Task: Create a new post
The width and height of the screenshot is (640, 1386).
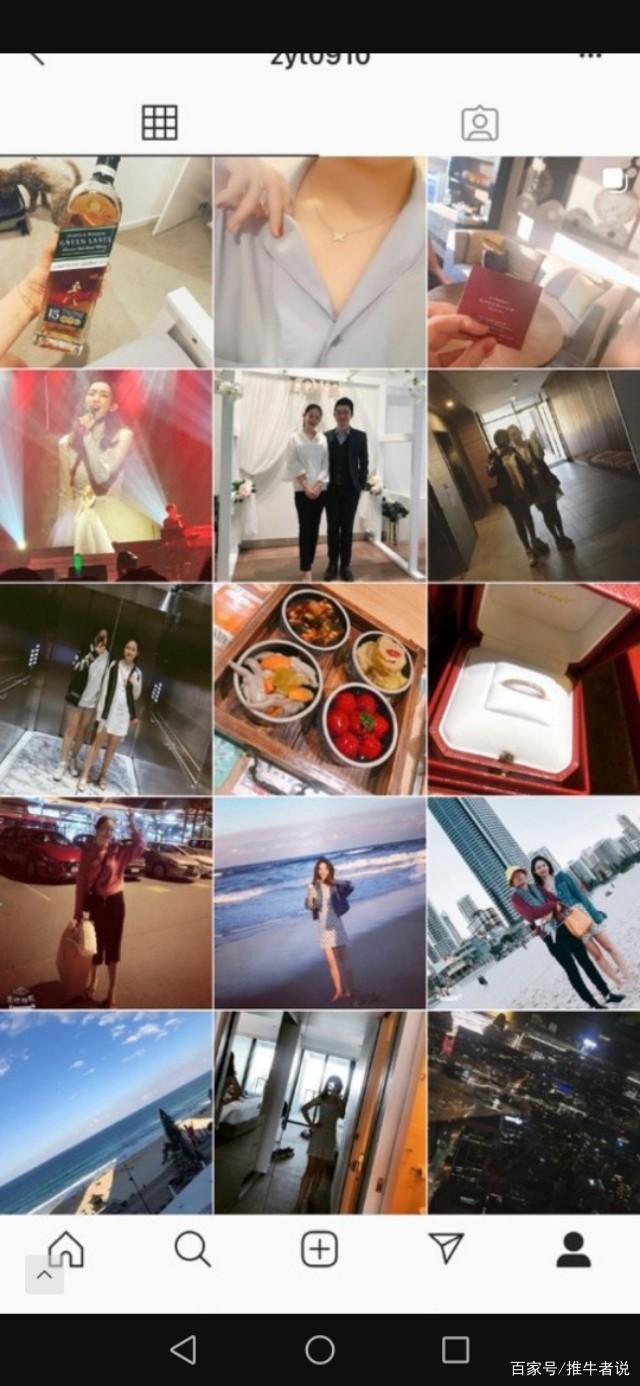Action: [320, 1249]
